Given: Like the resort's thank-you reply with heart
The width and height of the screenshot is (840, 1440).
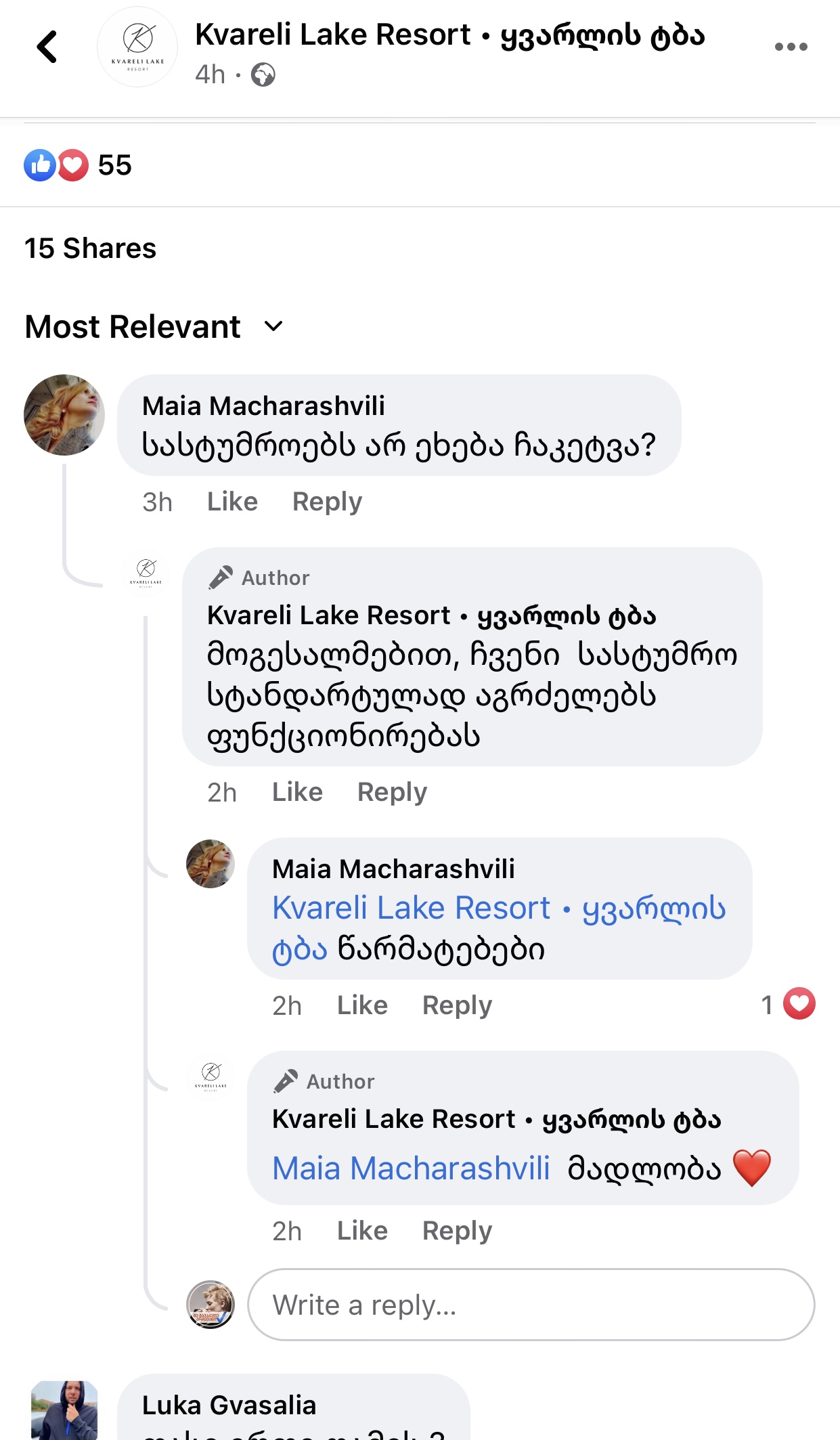Looking at the screenshot, I should [x=362, y=1231].
